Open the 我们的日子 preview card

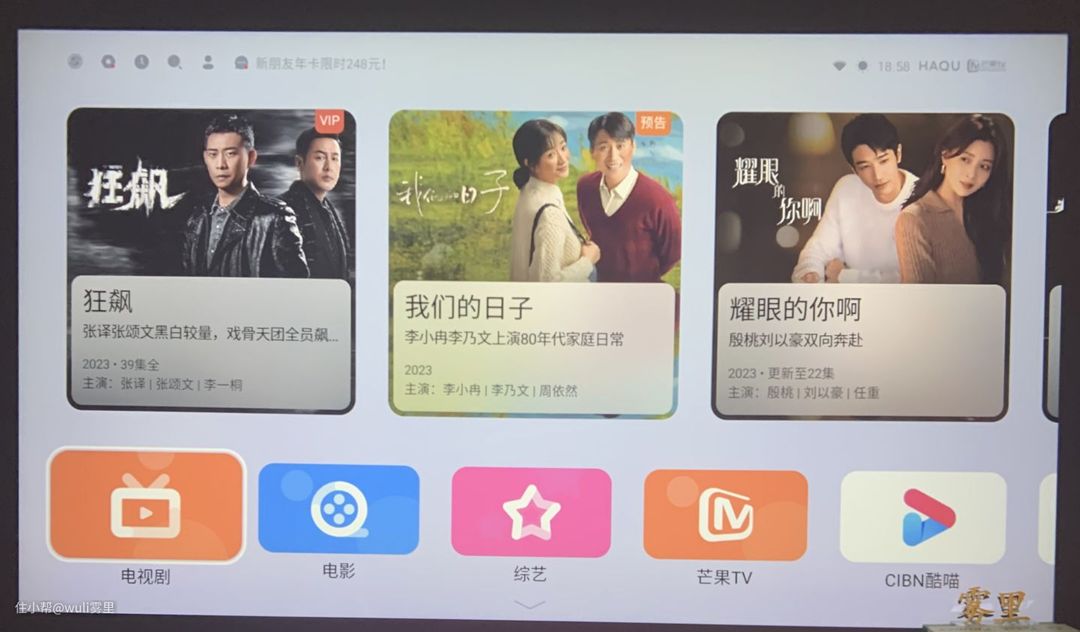[x=535, y=263]
